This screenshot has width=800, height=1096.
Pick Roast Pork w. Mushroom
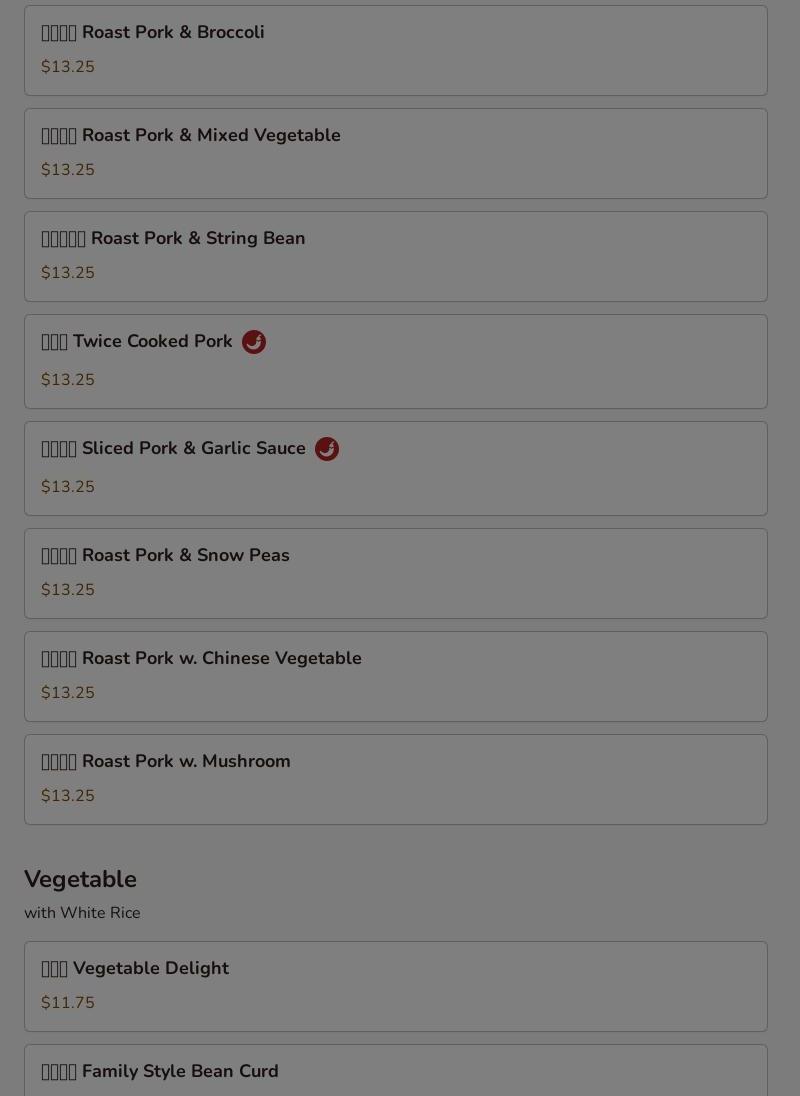point(395,779)
